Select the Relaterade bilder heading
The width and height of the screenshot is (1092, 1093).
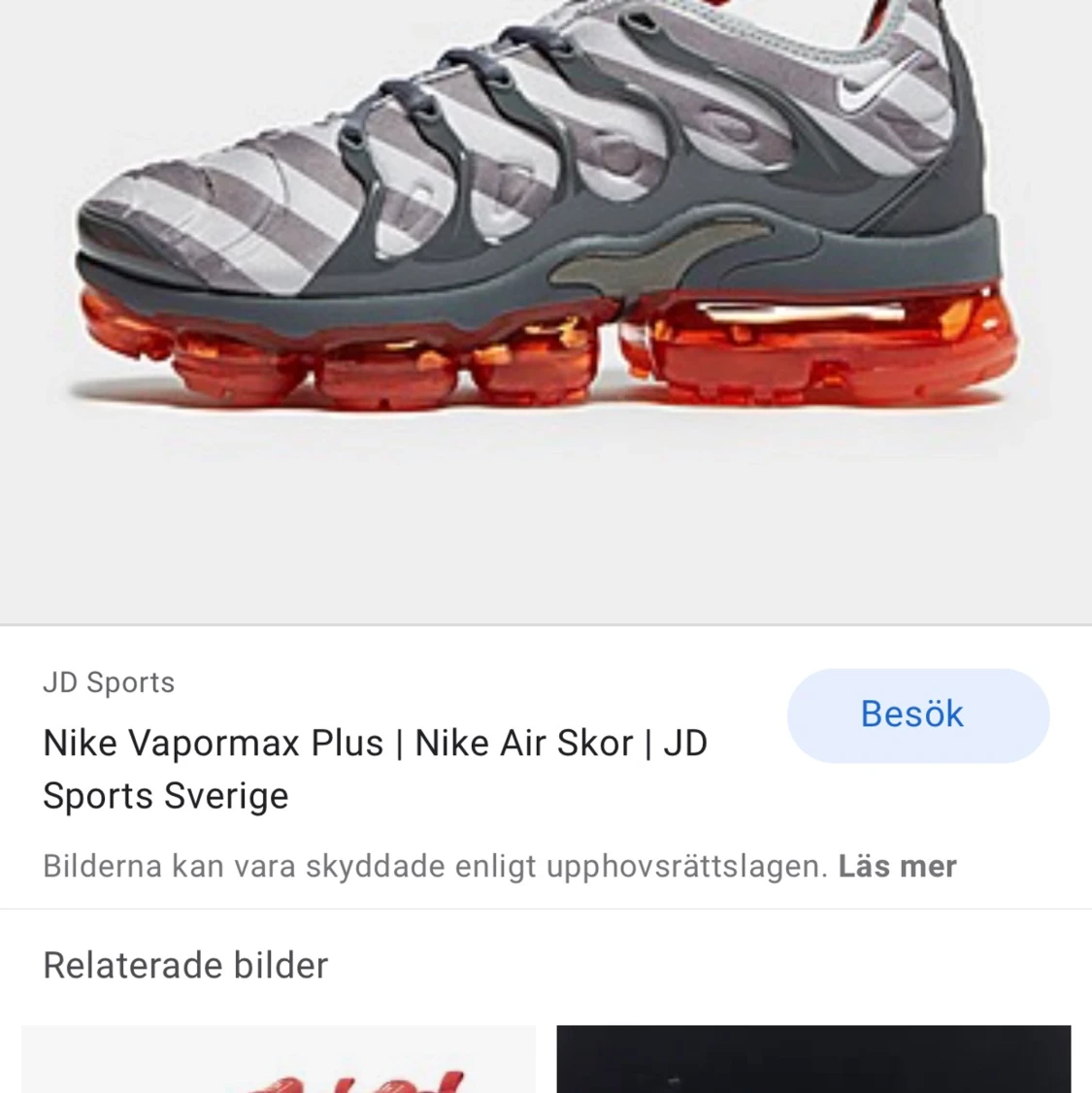click(185, 965)
